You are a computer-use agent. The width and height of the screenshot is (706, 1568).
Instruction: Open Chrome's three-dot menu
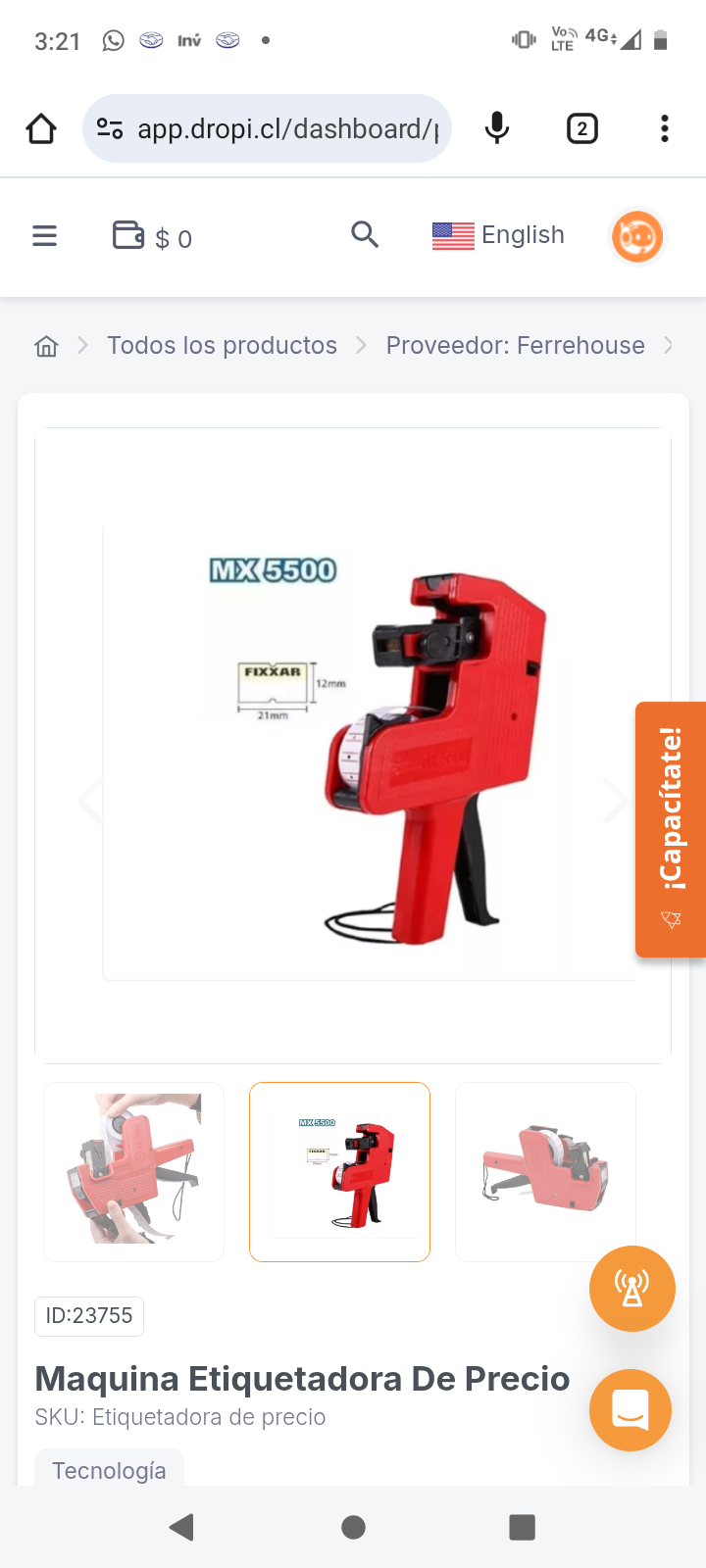665,127
